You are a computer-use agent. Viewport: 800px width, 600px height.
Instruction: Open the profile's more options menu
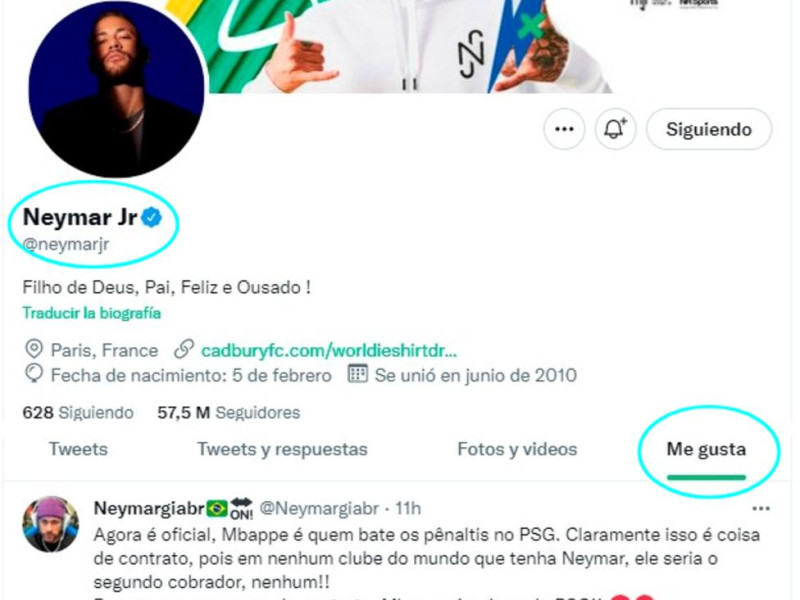coord(564,130)
